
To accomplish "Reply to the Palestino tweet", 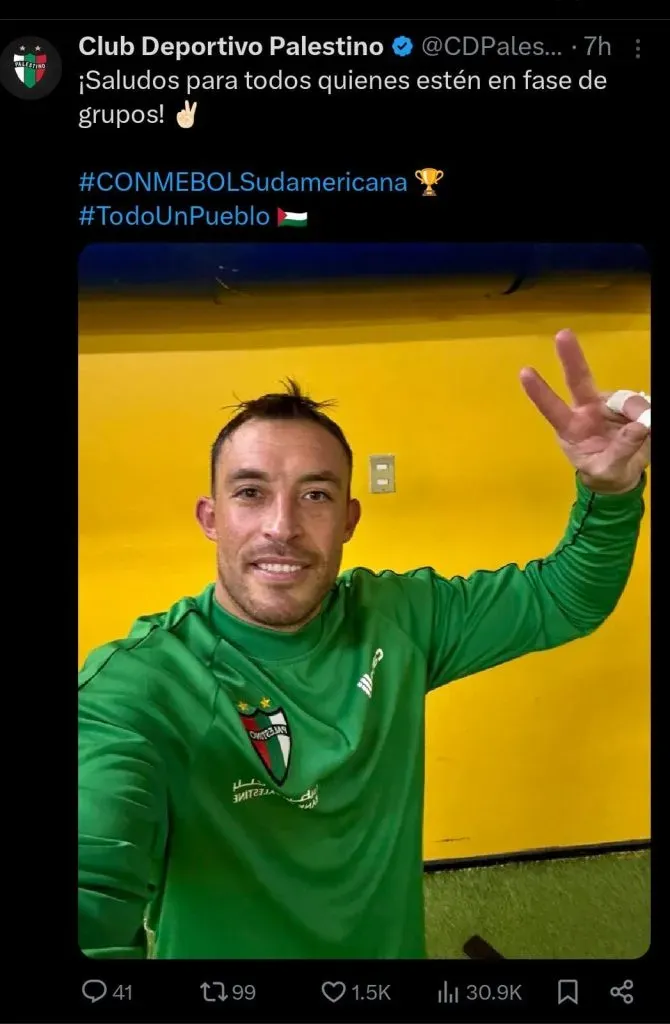I will coord(95,991).
